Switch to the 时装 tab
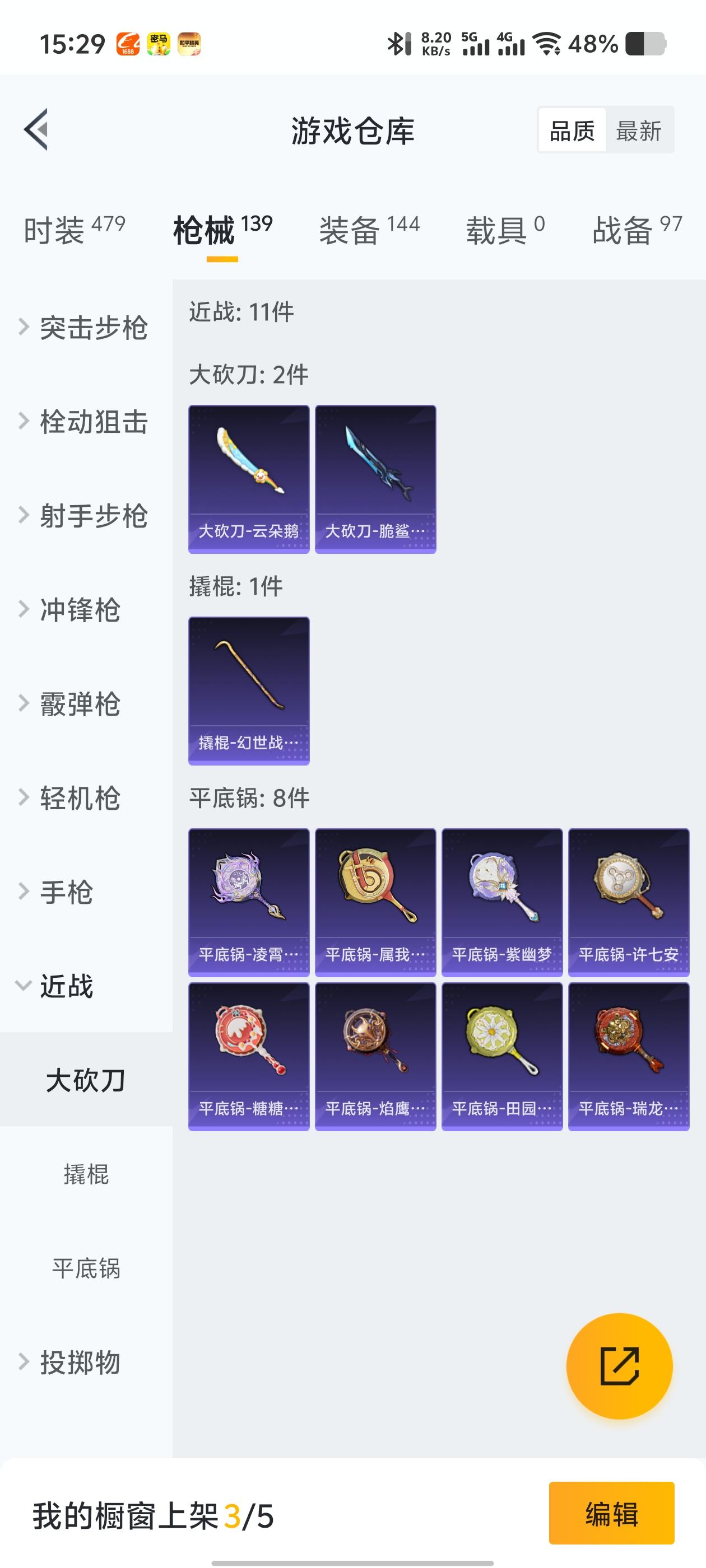The width and height of the screenshot is (706, 1568). 75,230
